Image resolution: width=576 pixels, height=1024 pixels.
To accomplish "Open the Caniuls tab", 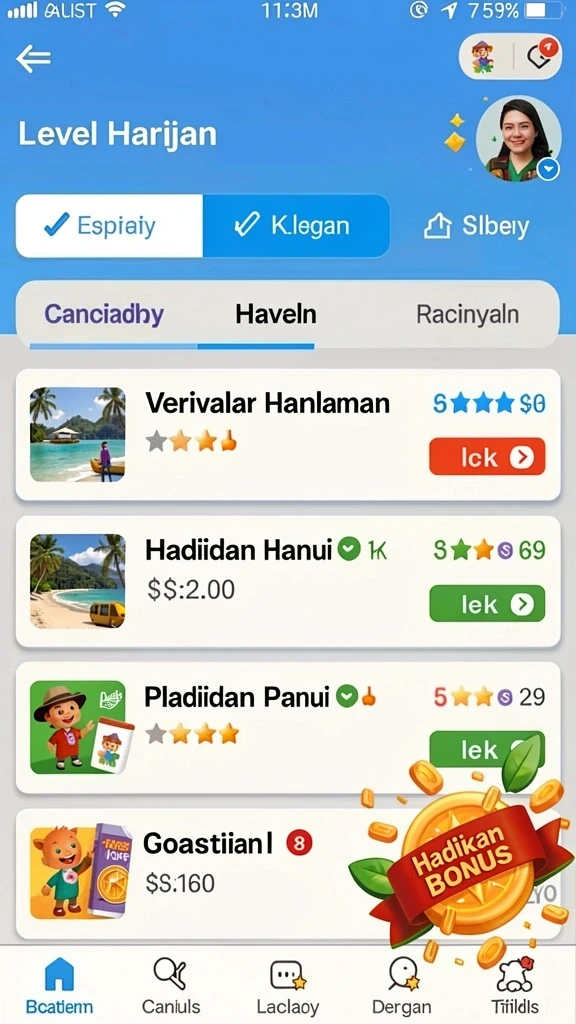I will [171, 984].
